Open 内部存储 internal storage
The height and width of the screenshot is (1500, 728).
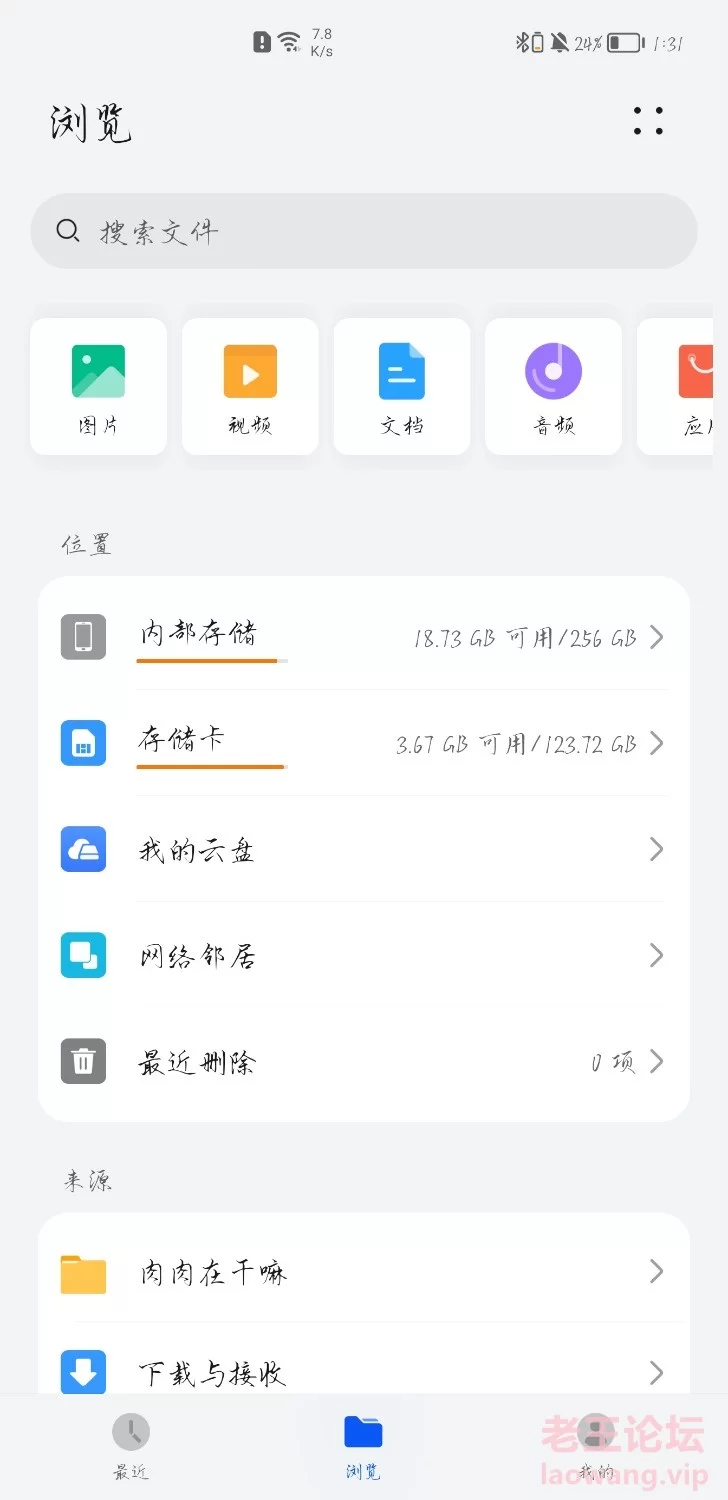(x=364, y=637)
